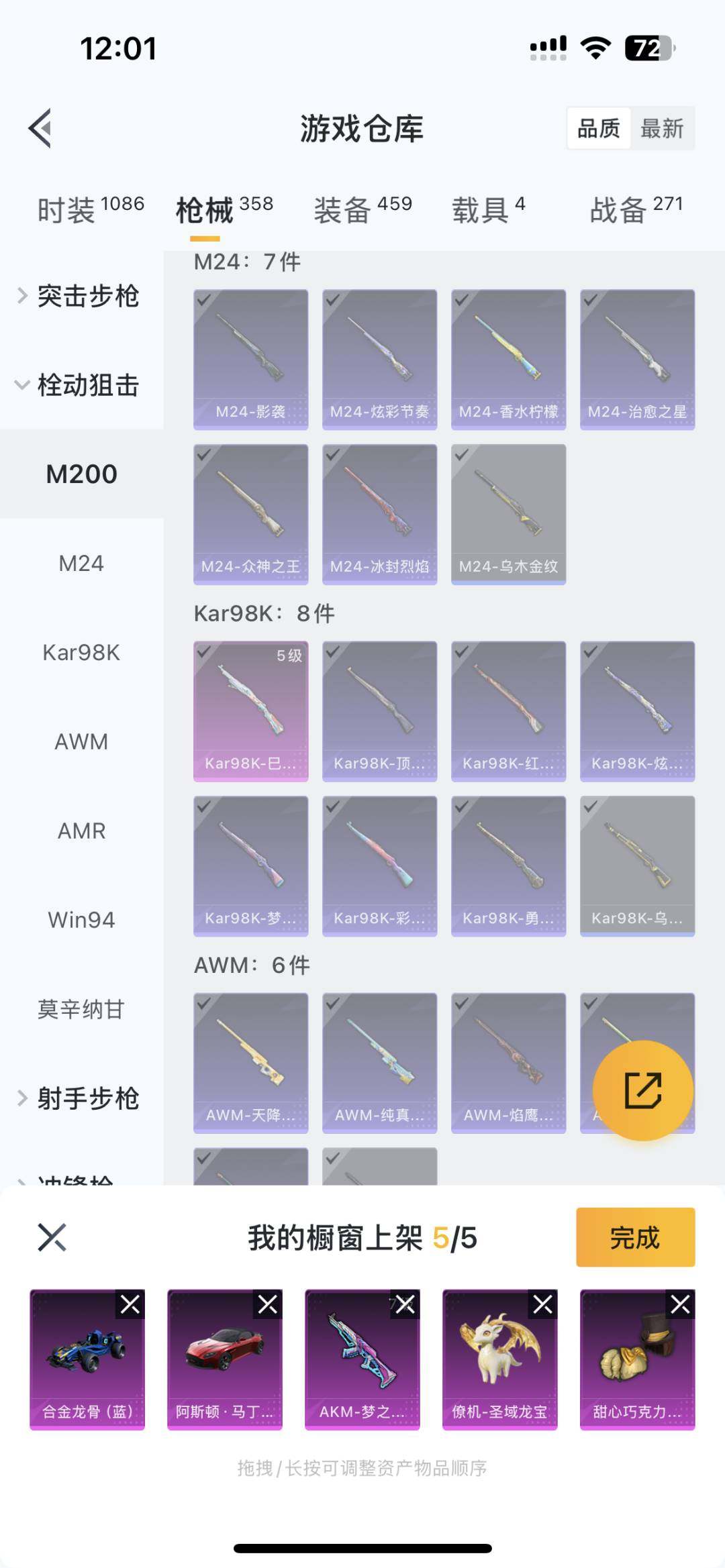Tap the 完成 button to finish

pyautogui.click(x=634, y=1238)
